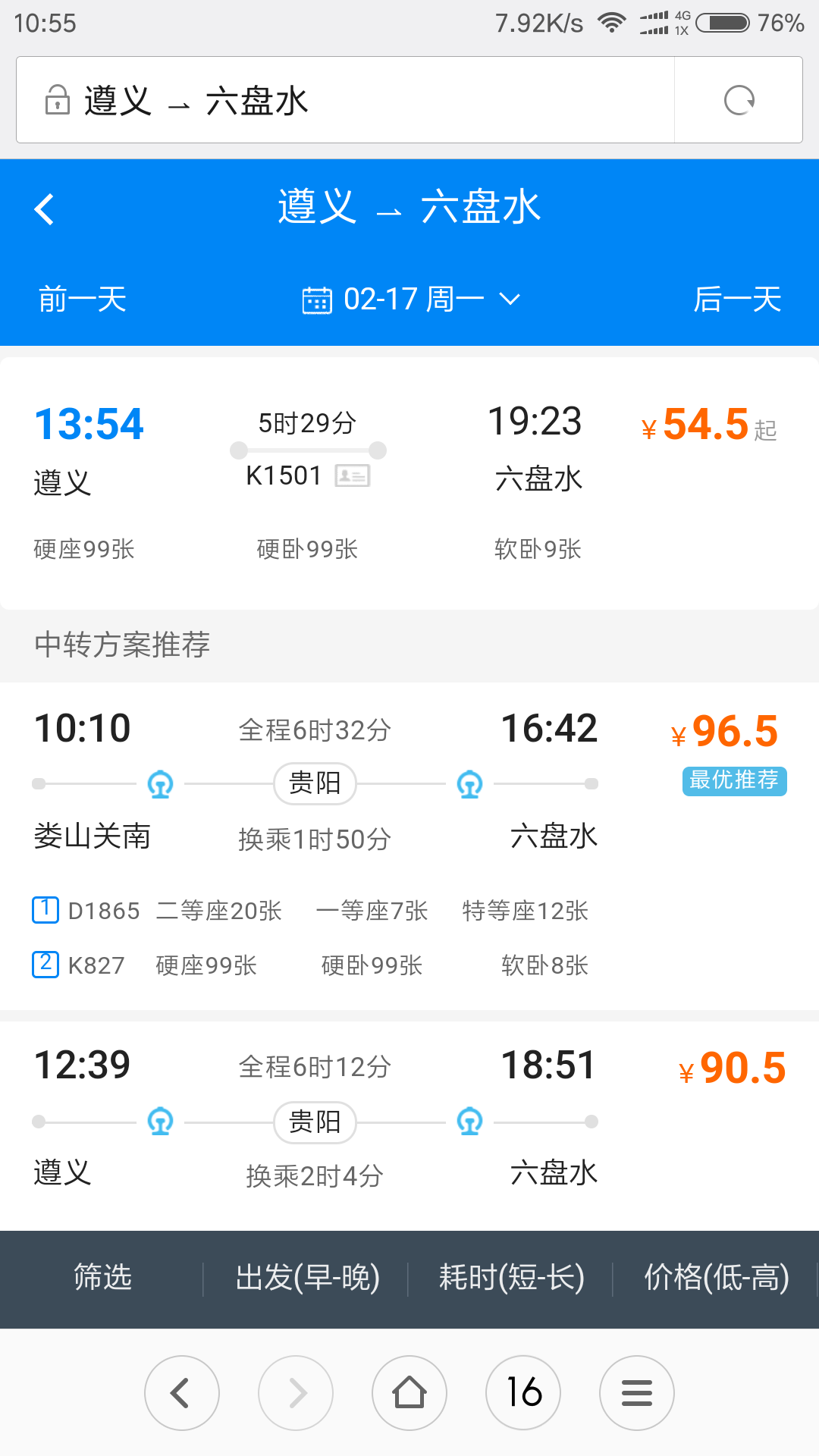This screenshot has width=819, height=1456.
Task: Open the 12:39 transfer plan priced ¥90.5
Action: tap(409, 1126)
